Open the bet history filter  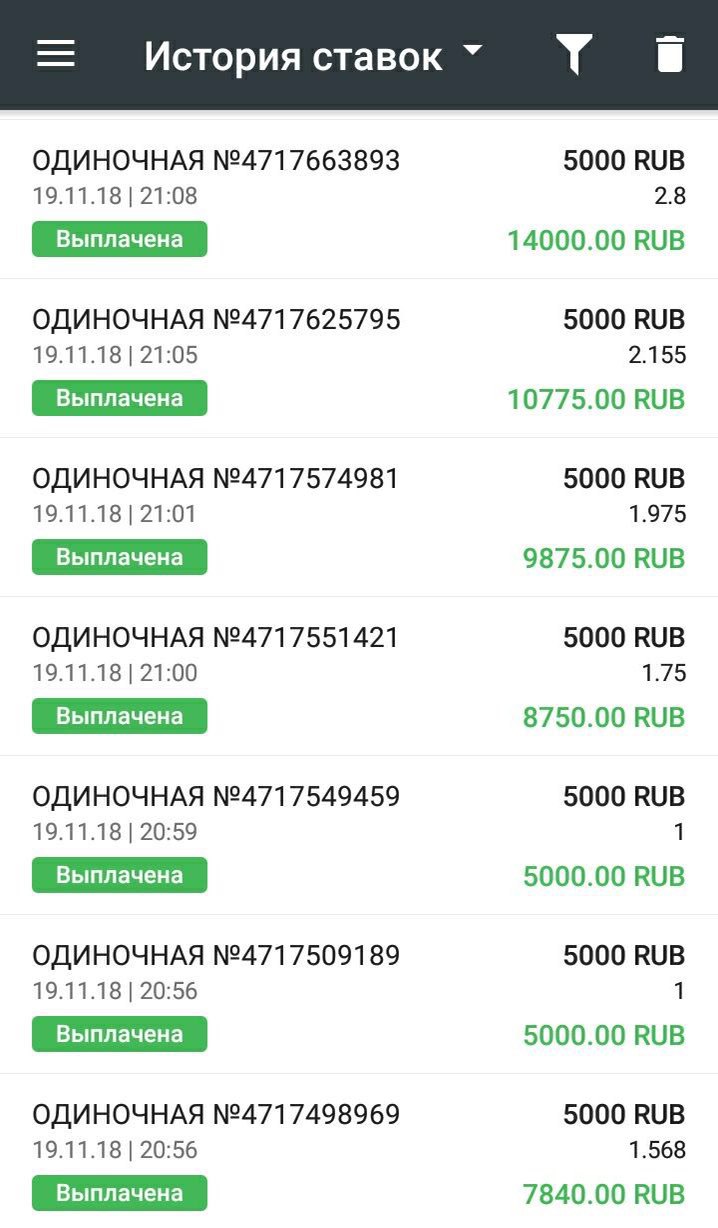[574, 54]
